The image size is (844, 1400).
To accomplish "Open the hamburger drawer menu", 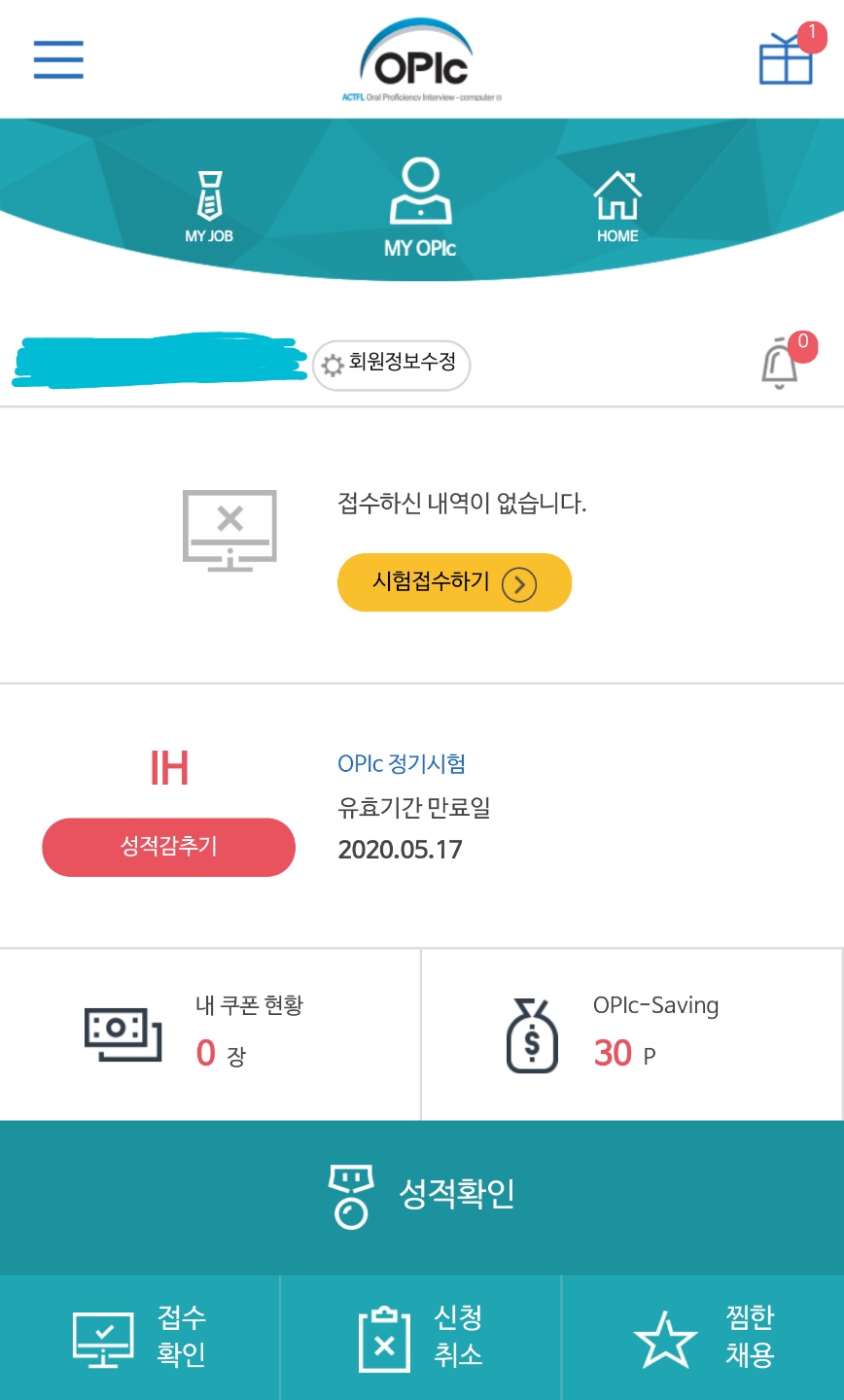I will click(x=58, y=59).
